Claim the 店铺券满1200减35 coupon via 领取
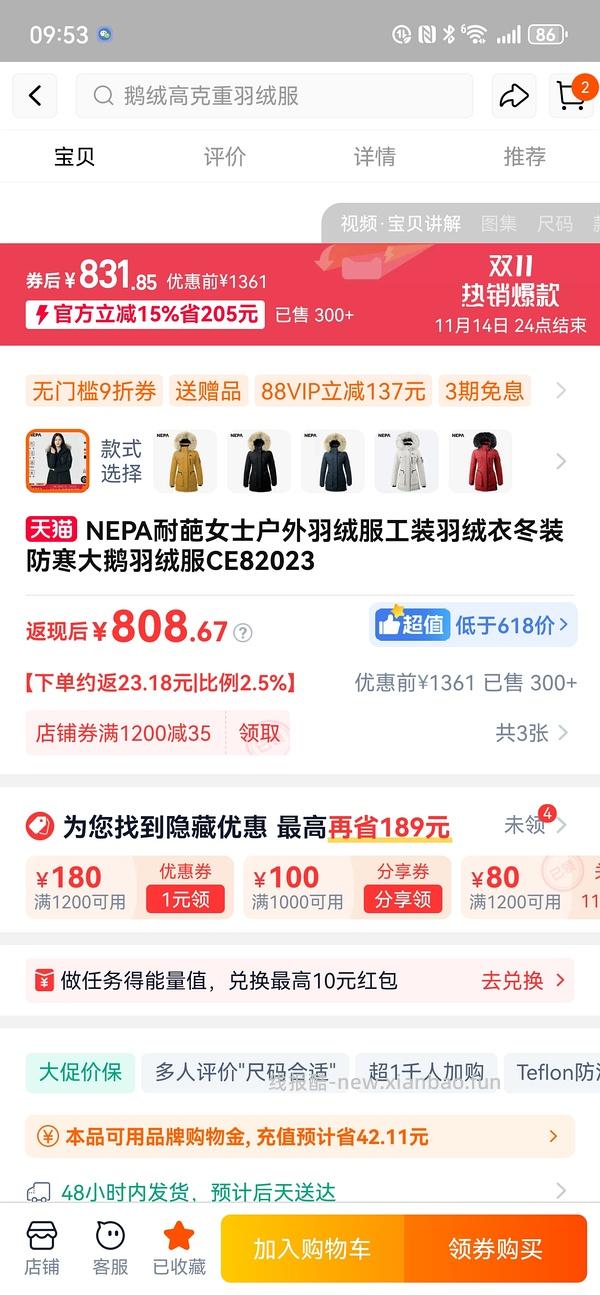This screenshot has width=600, height=1295. point(259,733)
